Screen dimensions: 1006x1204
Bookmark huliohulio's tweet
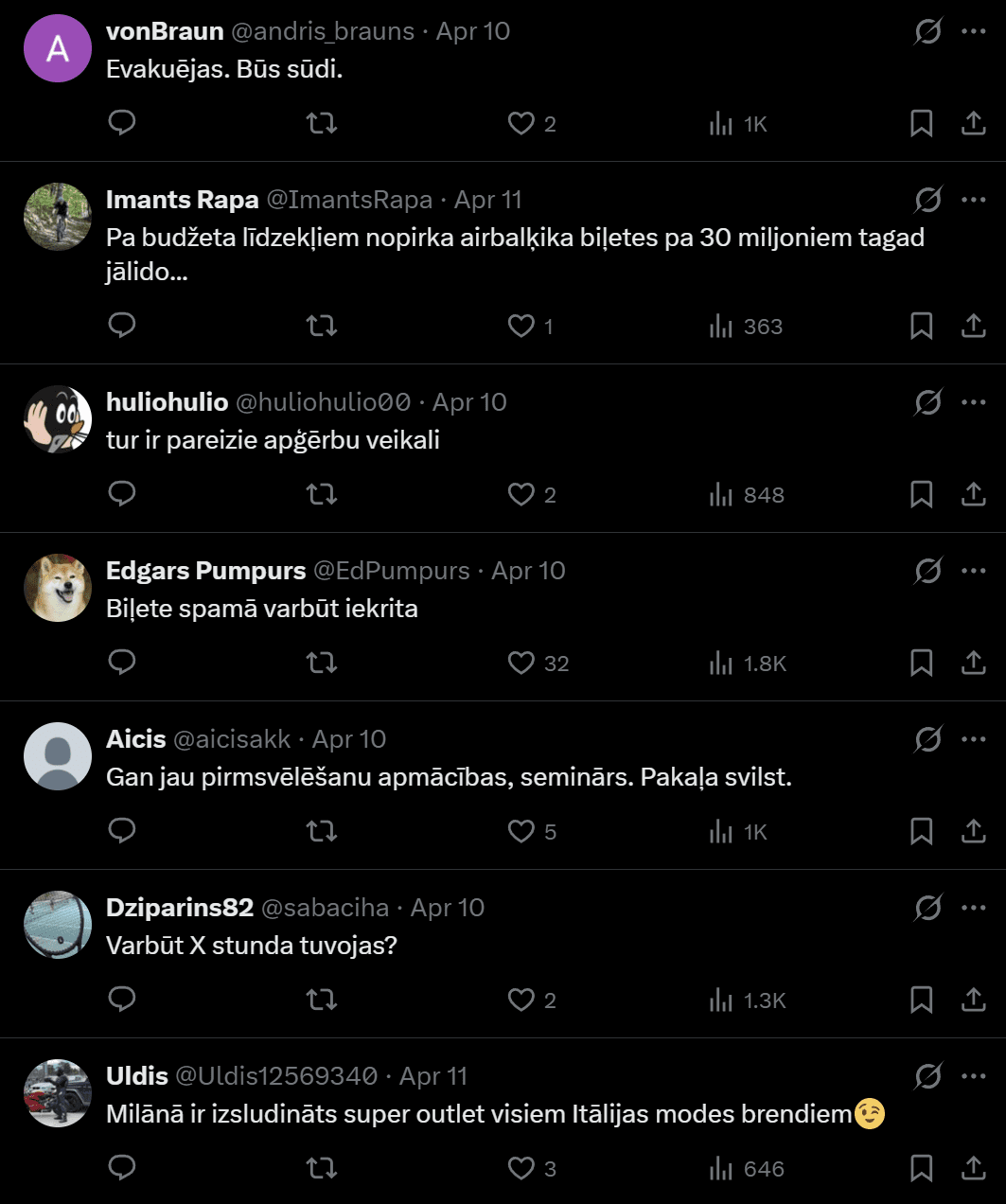(x=921, y=494)
